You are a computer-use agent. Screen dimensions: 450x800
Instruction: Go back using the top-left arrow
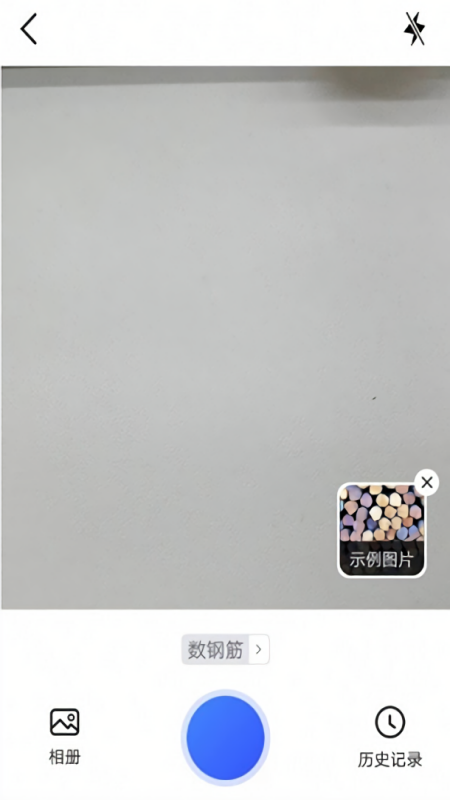coord(29,29)
